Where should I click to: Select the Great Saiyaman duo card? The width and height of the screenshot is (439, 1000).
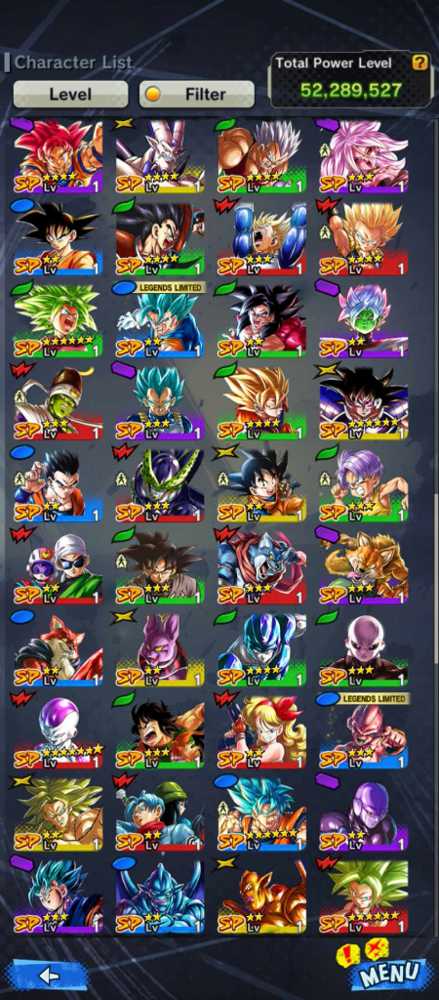[x=58, y=568]
